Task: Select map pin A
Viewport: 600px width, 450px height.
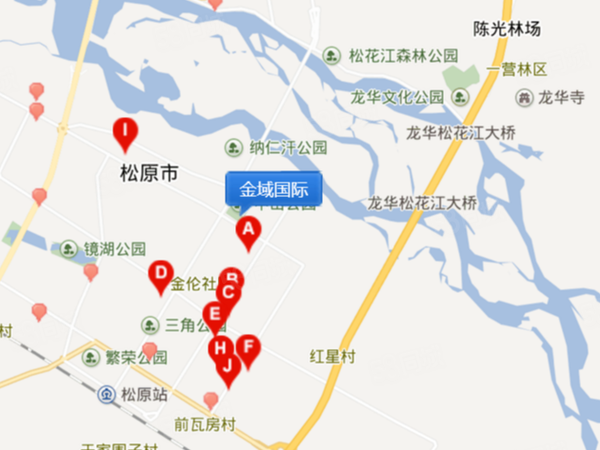Action: click(x=247, y=231)
